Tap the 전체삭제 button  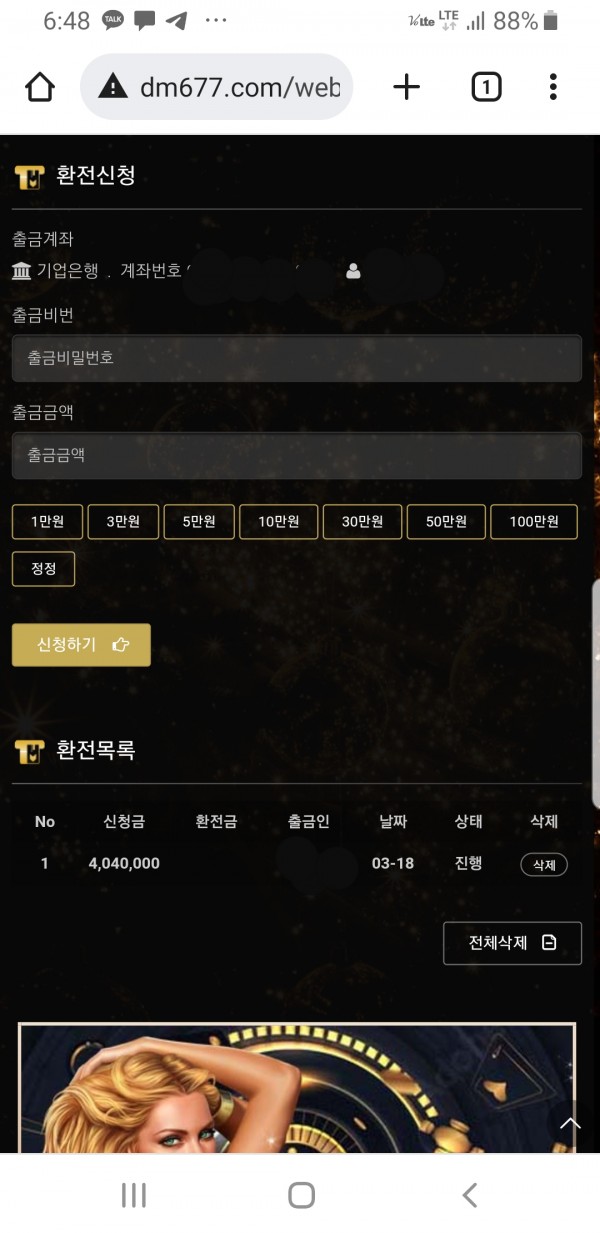[512, 943]
